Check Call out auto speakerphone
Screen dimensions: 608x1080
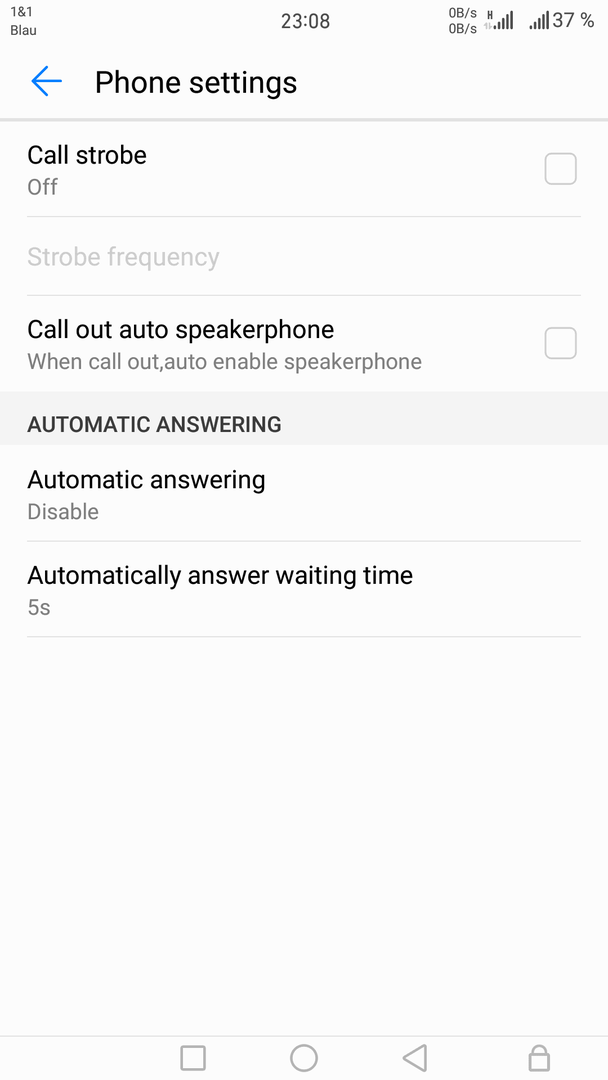point(560,343)
